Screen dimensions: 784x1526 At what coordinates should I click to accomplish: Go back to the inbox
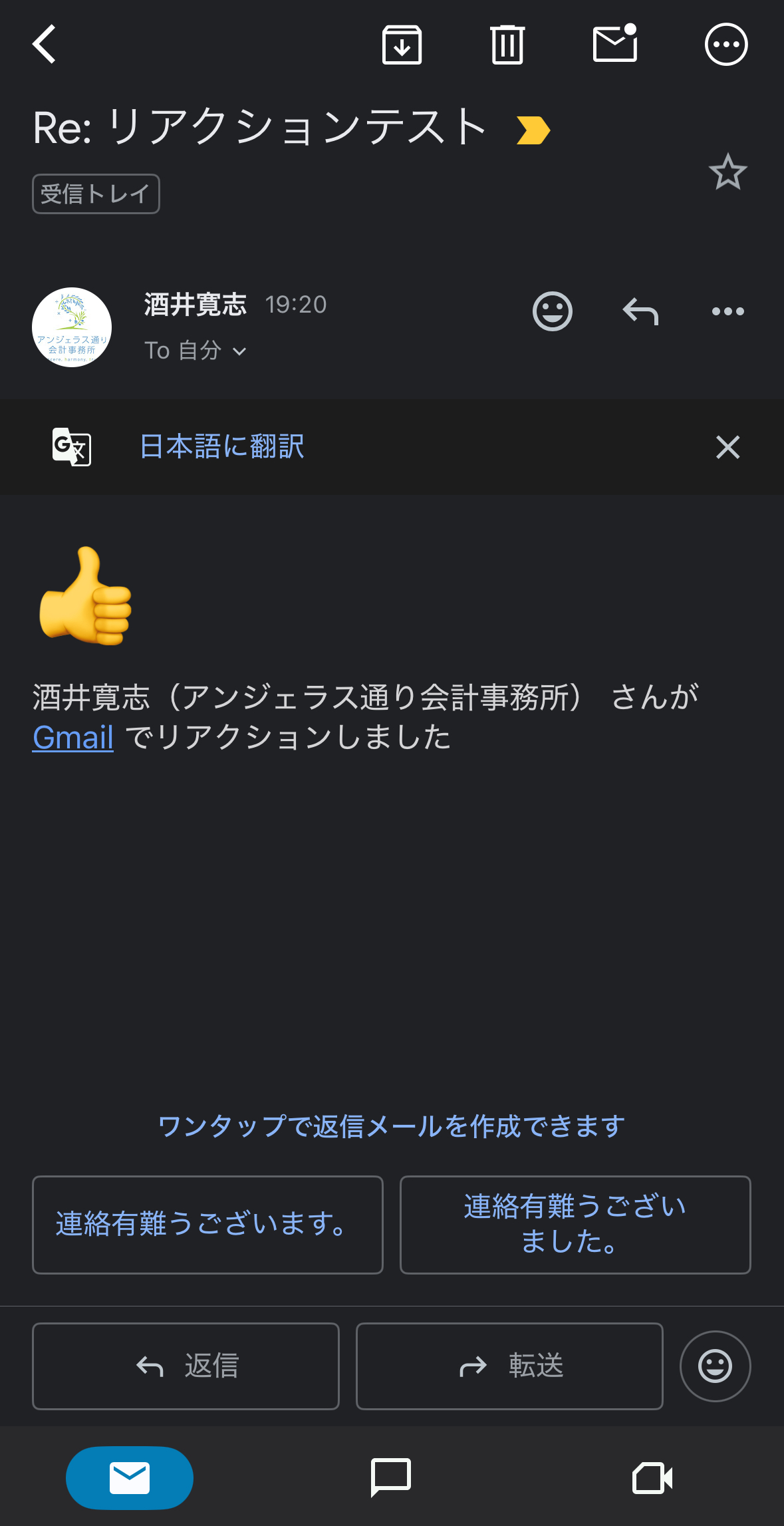[44, 45]
